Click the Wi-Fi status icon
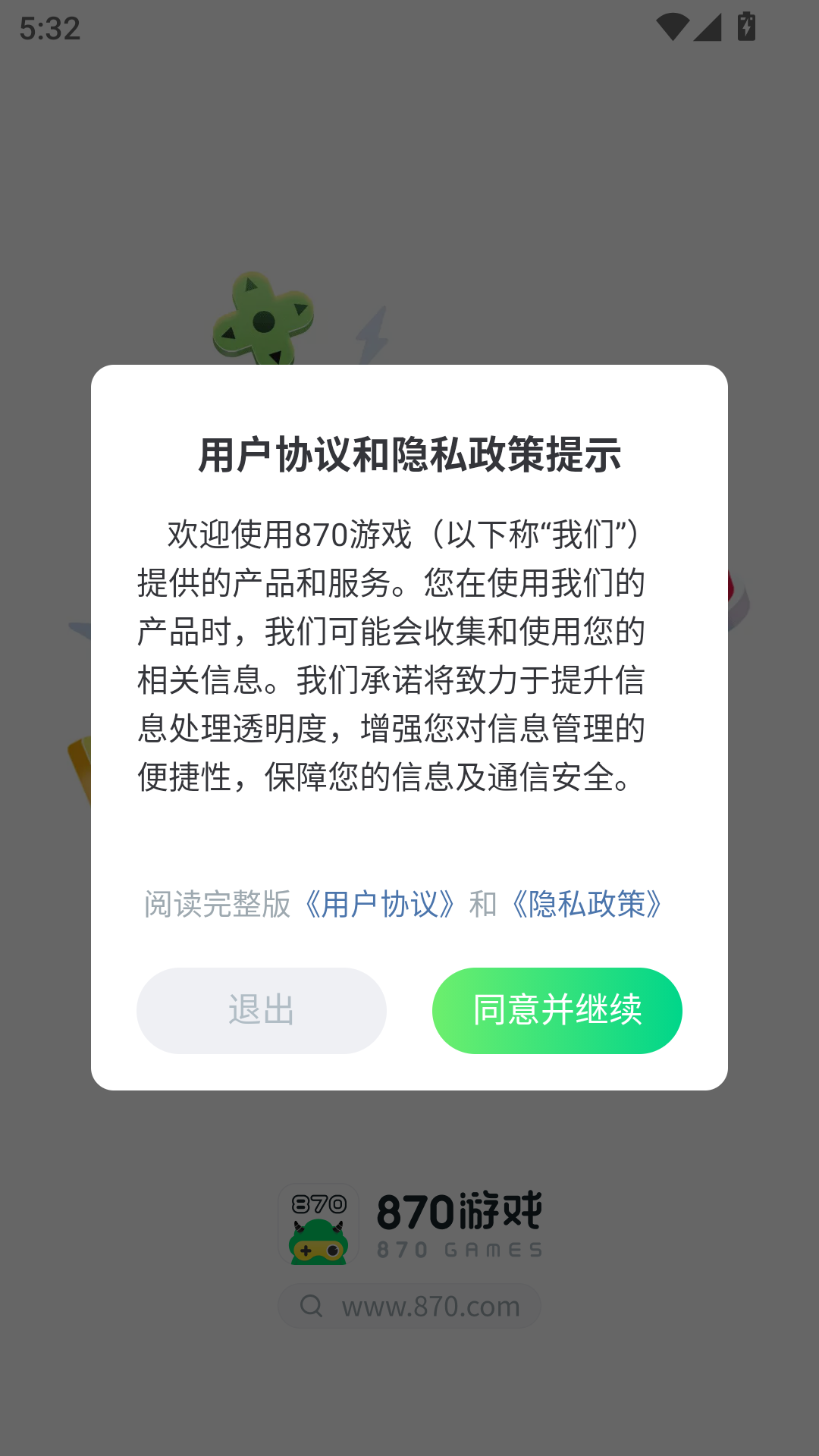Viewport: 819px width, 1456px height. tap(672, 25)
